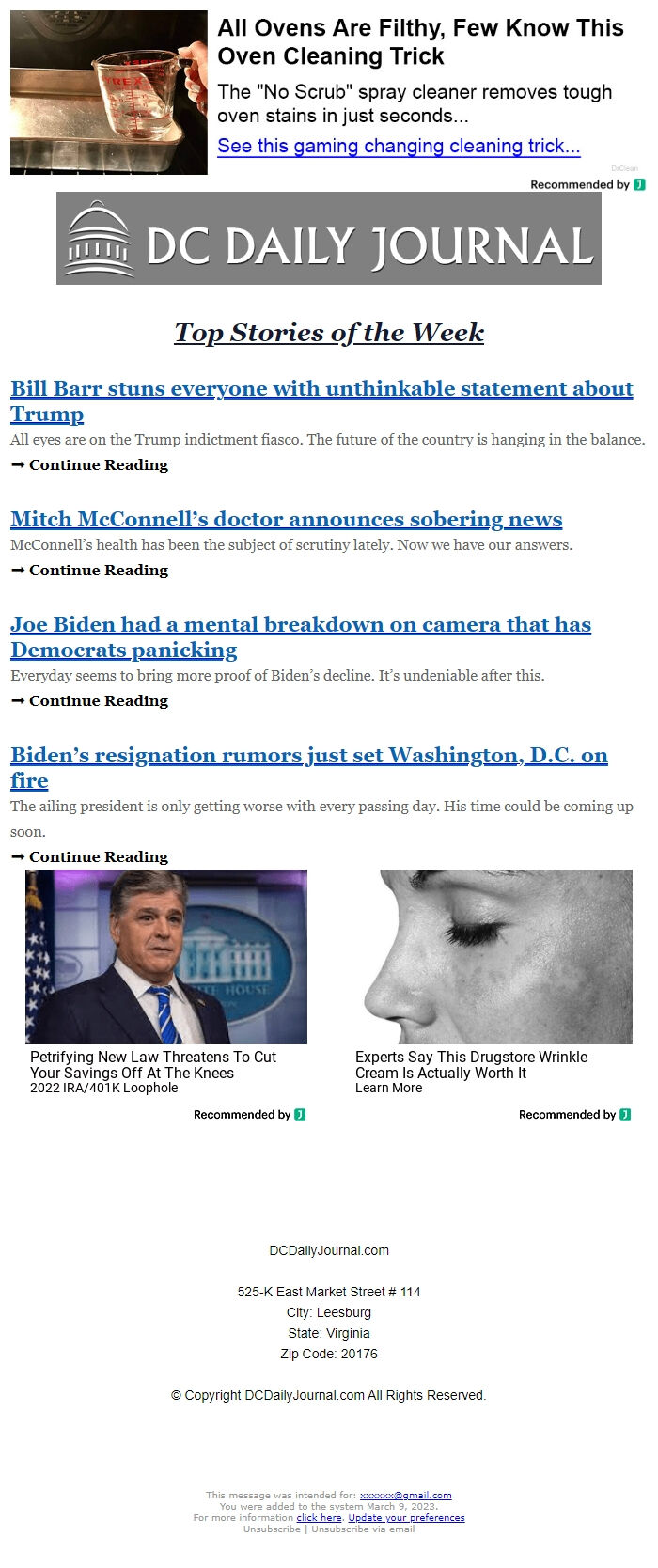
Task: Open Bill Barr stuns everyone headline
Action: click(x=321, y=389)
